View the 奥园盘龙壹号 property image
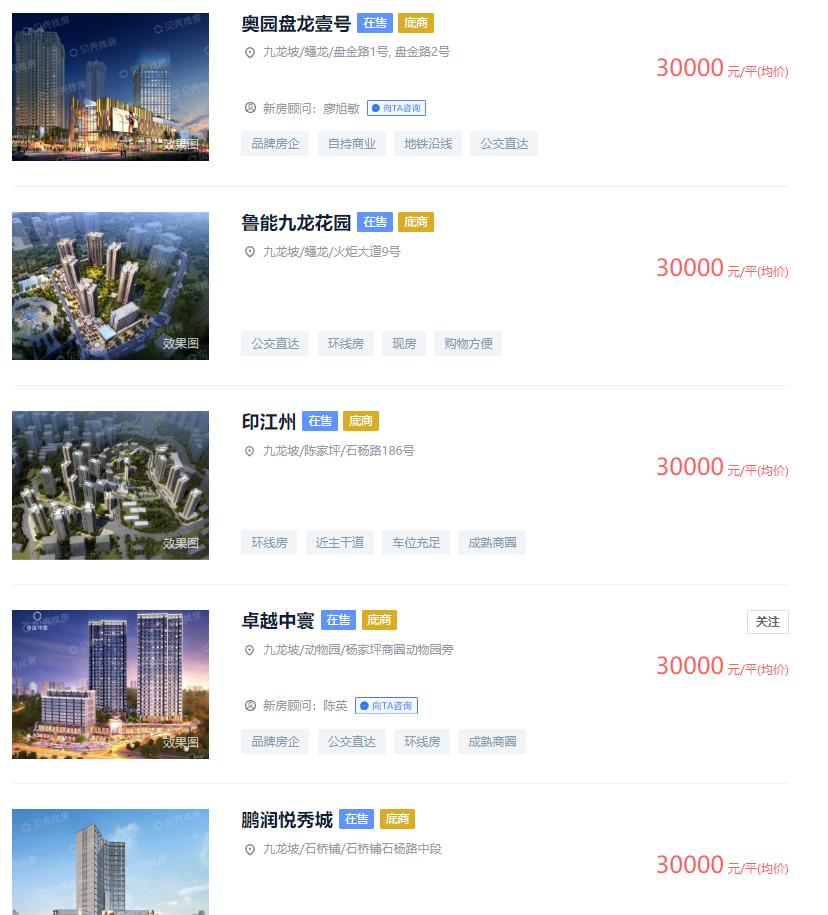This screenshot has width=828, height=915. pos(110,87)
